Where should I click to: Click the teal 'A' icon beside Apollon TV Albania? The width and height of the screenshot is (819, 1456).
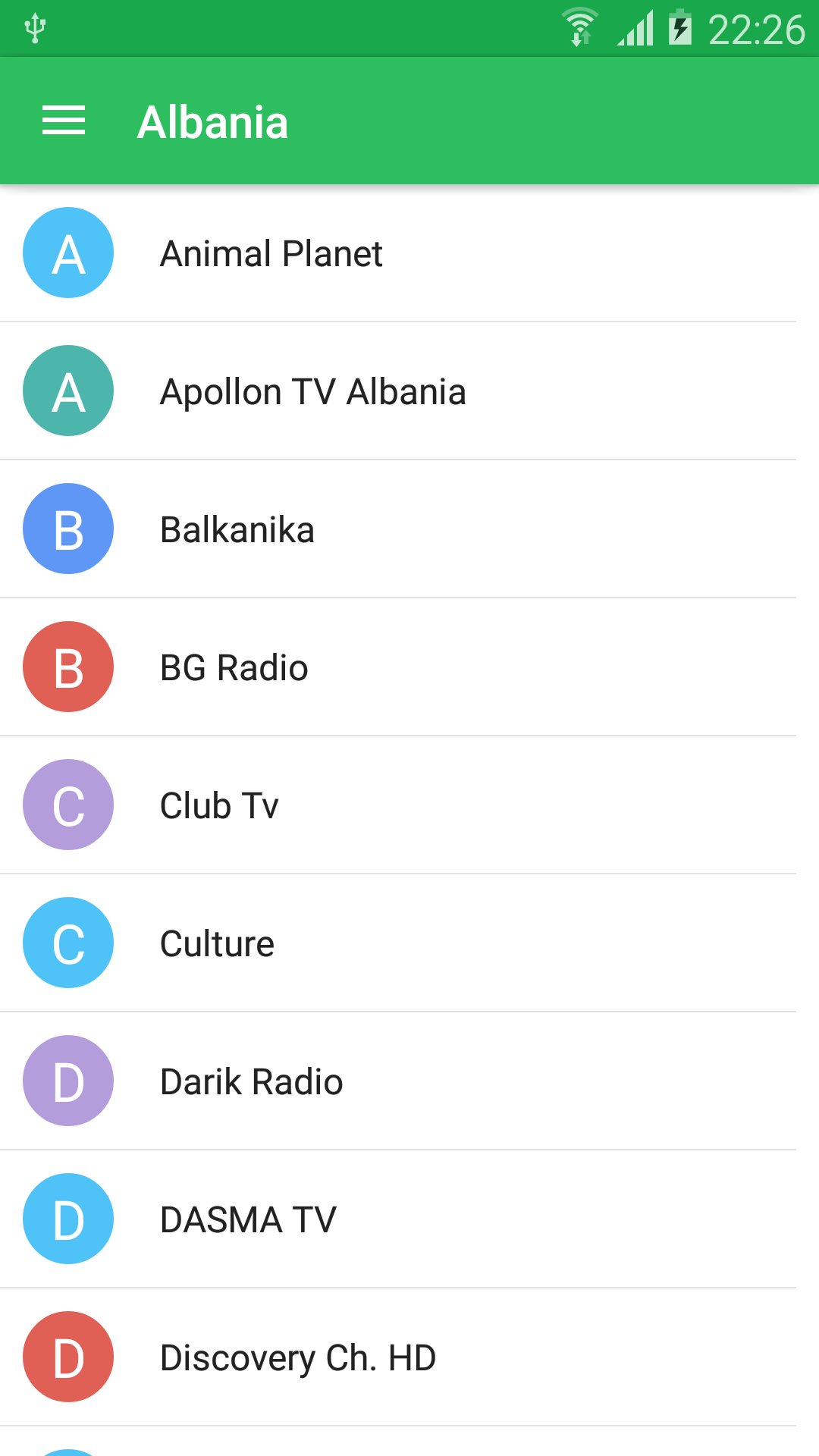tap(67, 391)
